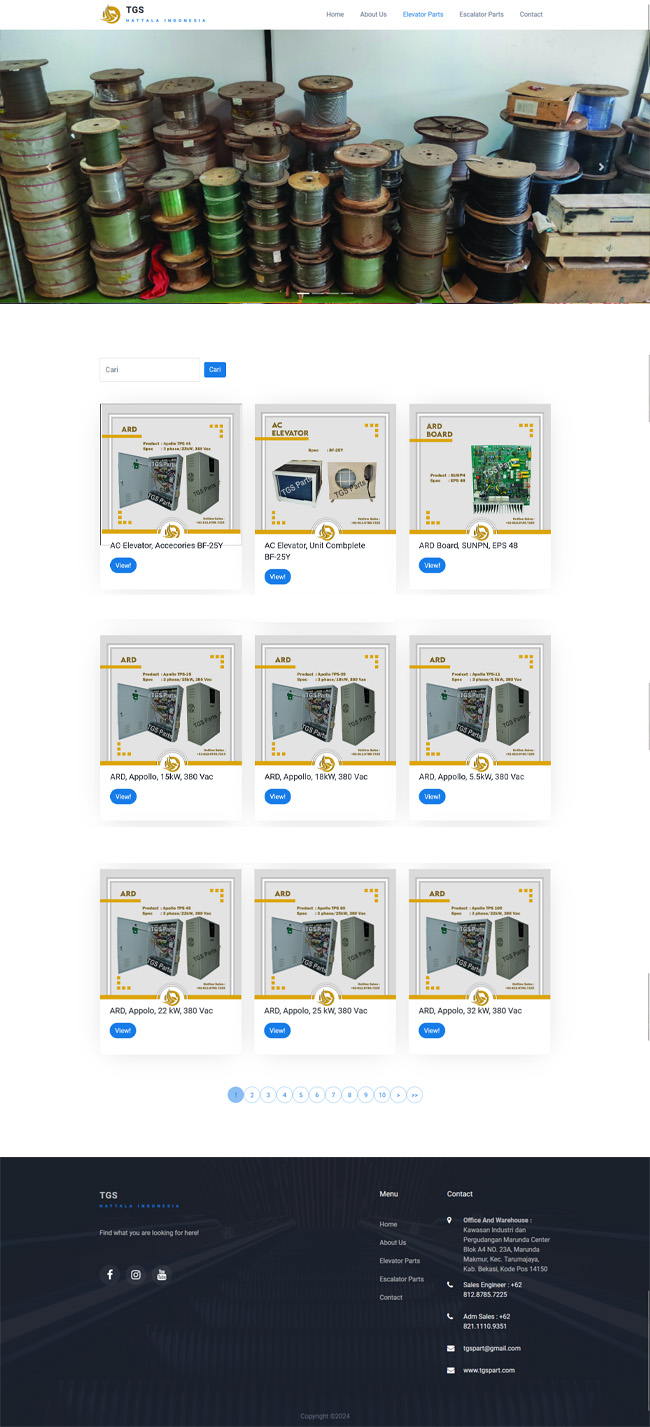The width and height of the screenshot is (650, 1427).
Task: Open the Instagram icon in the footer
Action: [136, 1275]
